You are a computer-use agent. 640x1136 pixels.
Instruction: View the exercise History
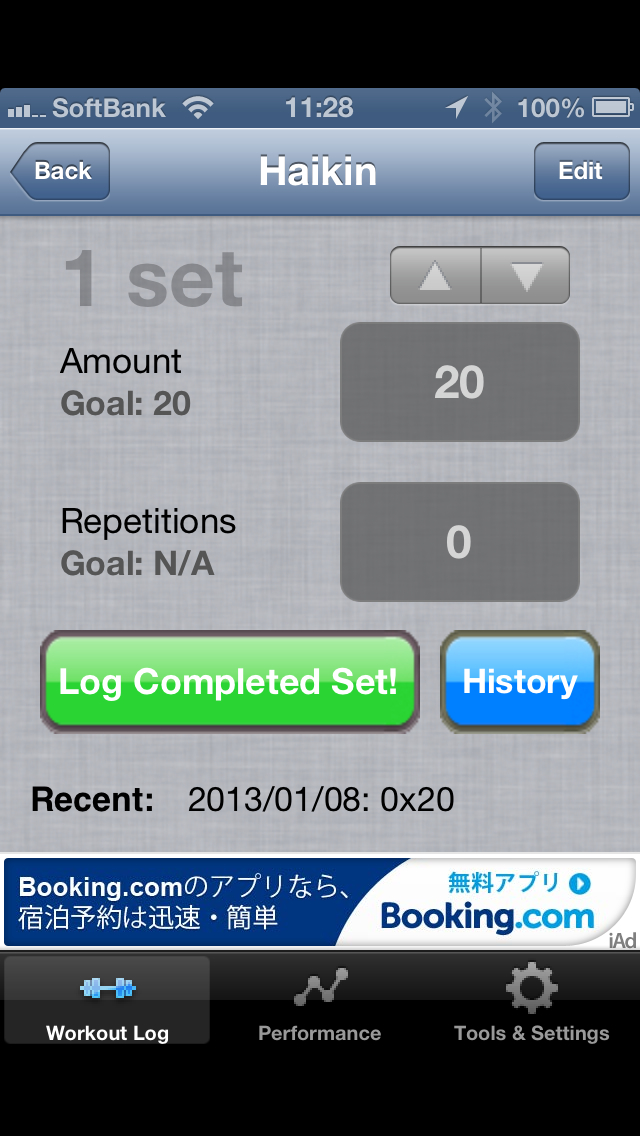tap(519, 682)
